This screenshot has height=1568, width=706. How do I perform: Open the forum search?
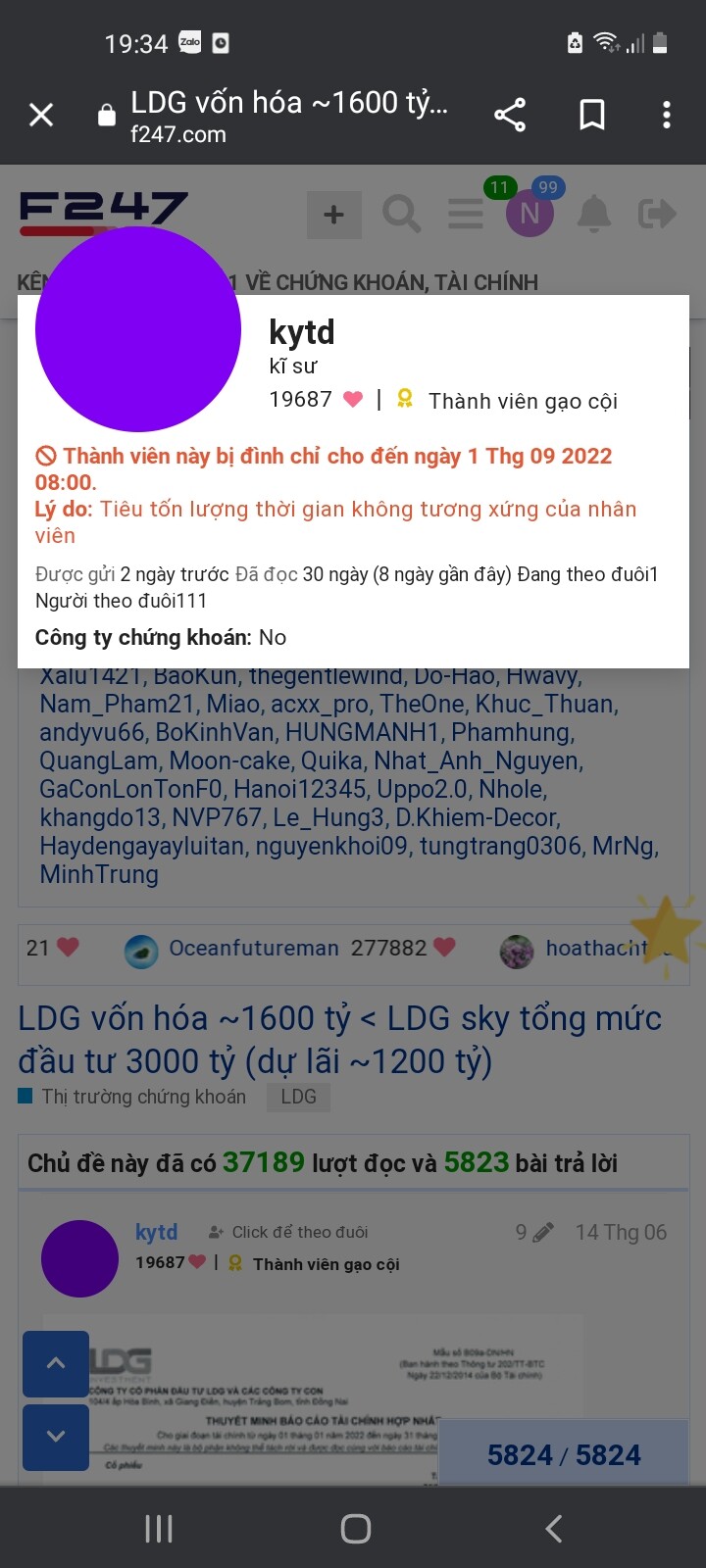[401, 213]
